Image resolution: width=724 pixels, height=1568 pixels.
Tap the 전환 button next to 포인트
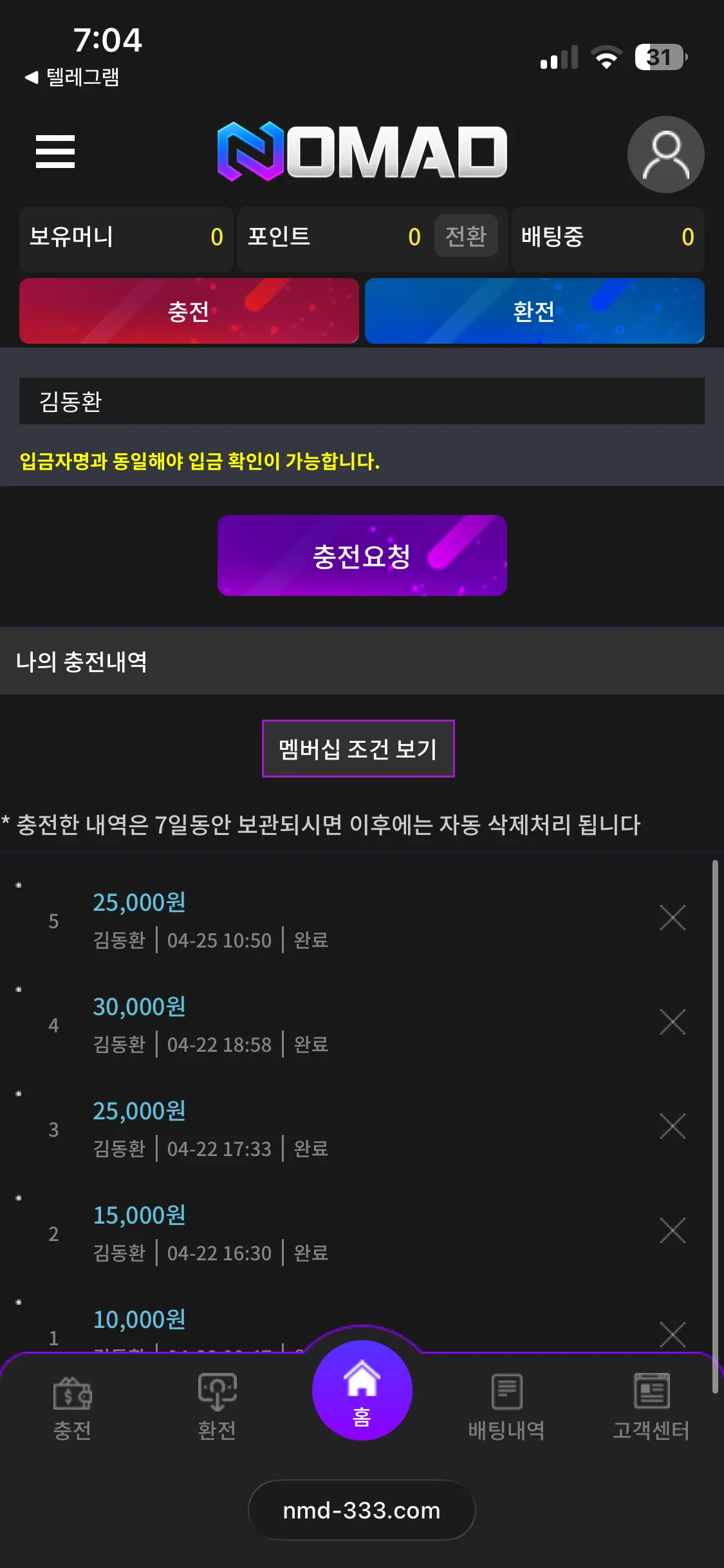466,236
